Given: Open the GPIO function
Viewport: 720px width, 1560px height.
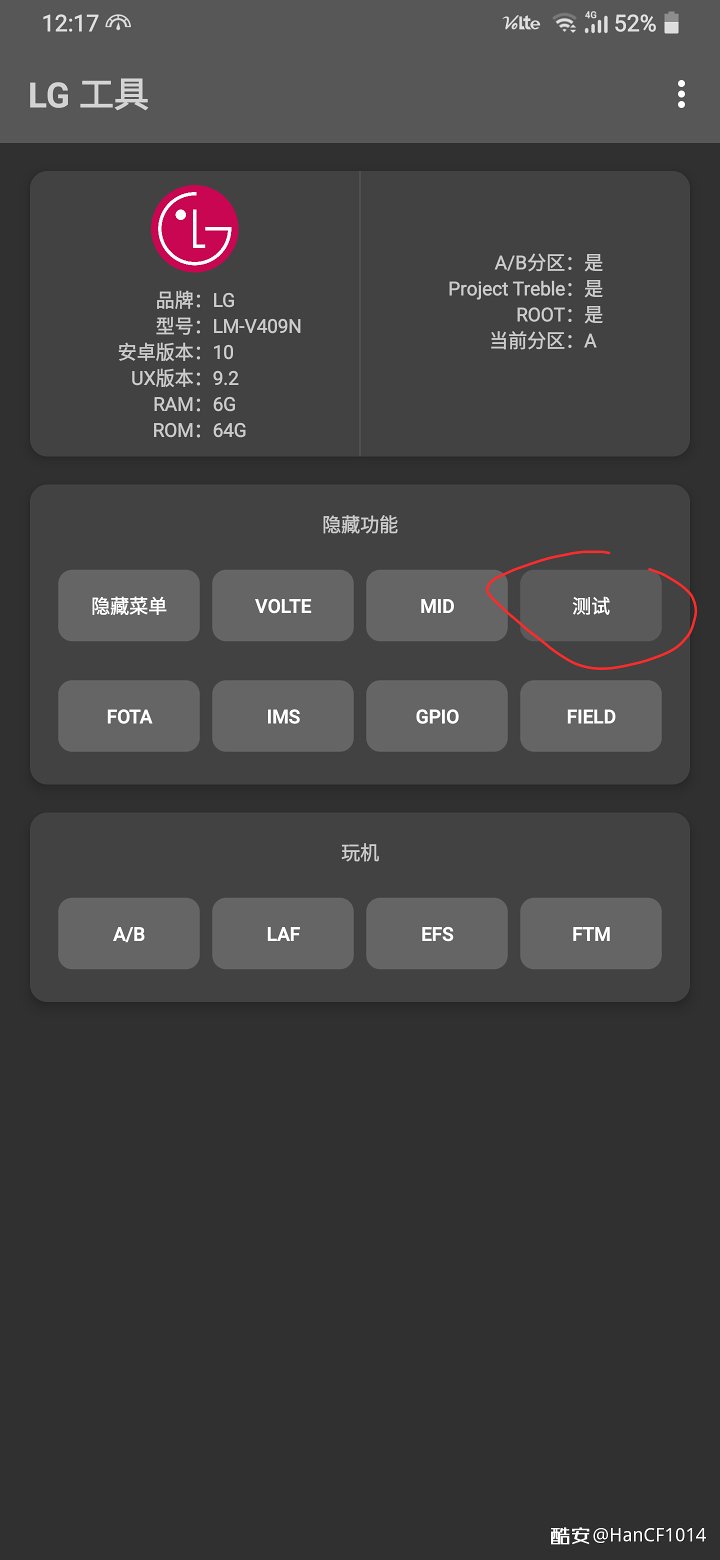Looking at the screenshot, I should pos(437,716).
